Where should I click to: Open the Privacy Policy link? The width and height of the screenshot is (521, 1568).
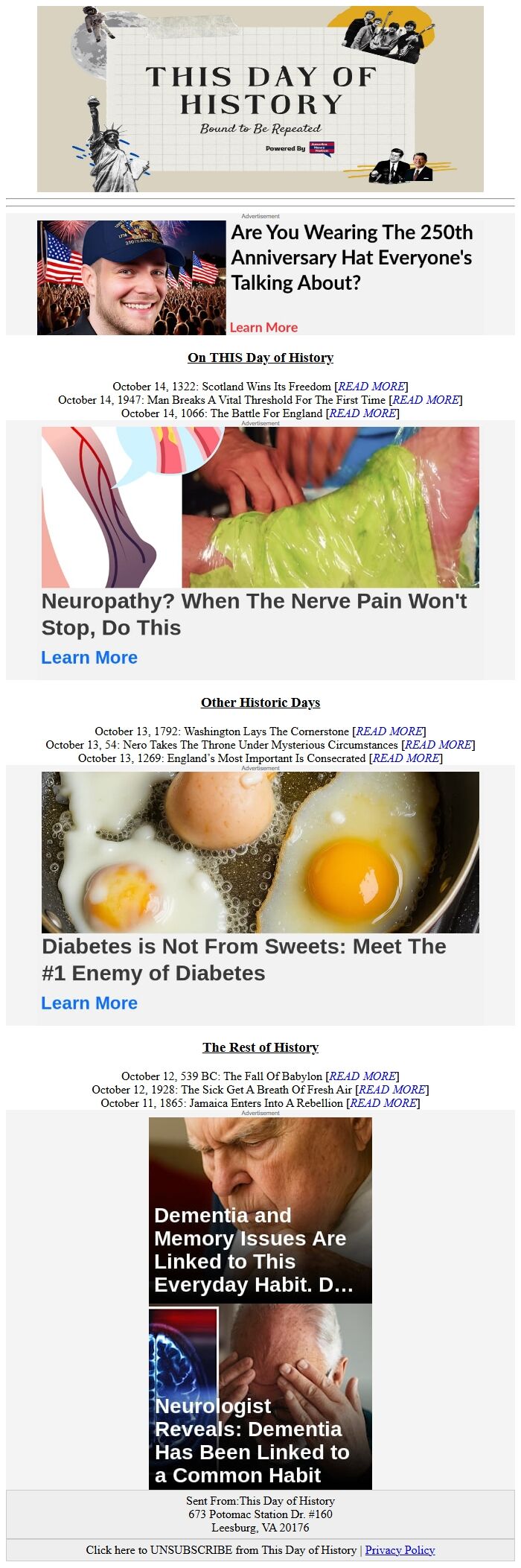pos(400,1550)
